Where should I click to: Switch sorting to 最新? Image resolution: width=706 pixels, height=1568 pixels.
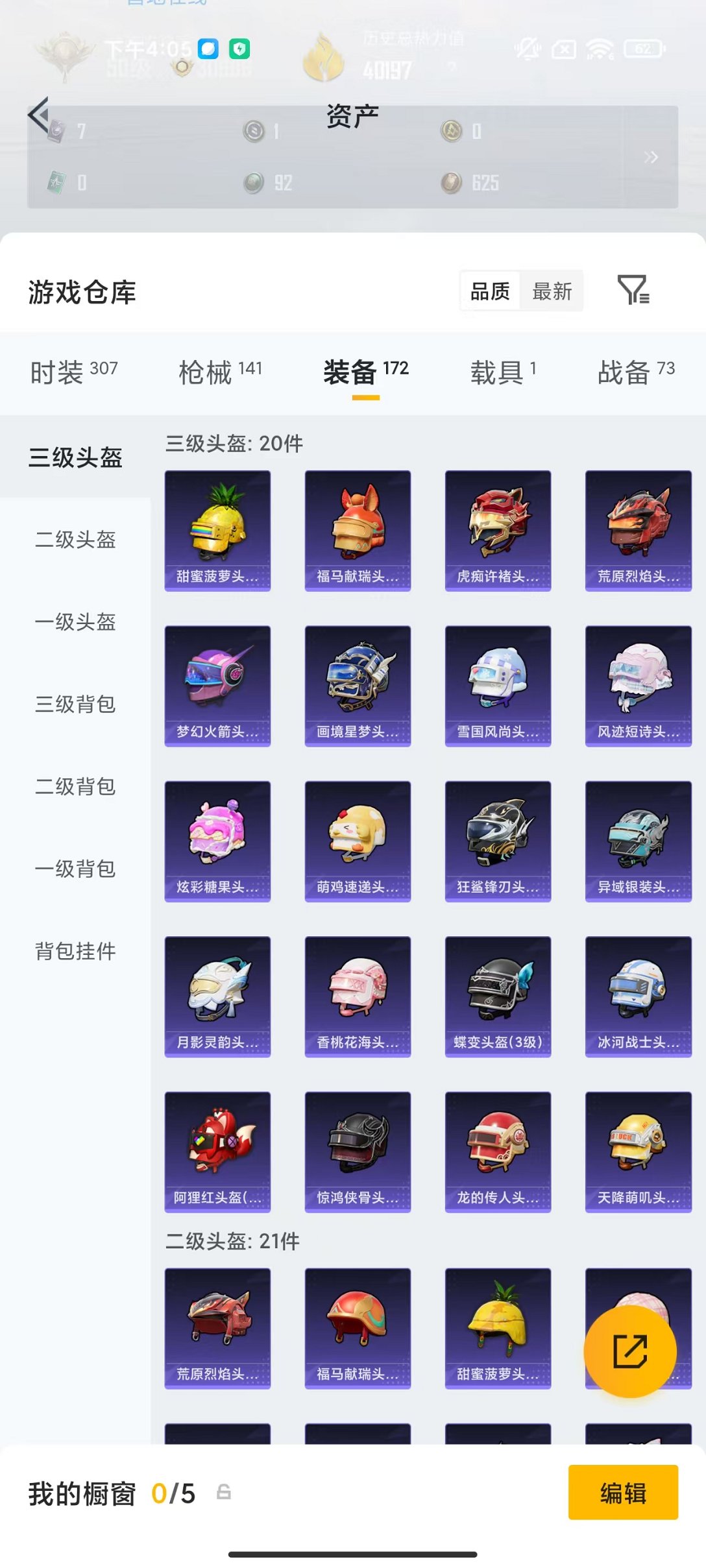click(x=552, y=291)
